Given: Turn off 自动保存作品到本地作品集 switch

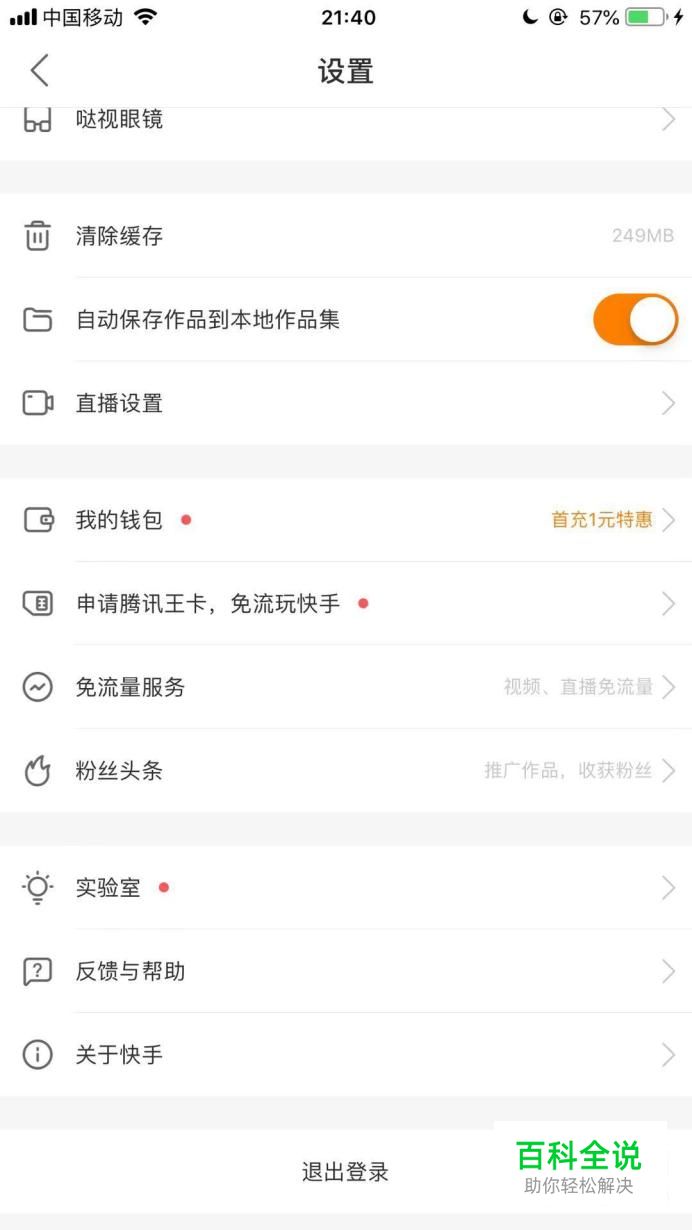Looking at the screenshot, I should click(635, 320).
